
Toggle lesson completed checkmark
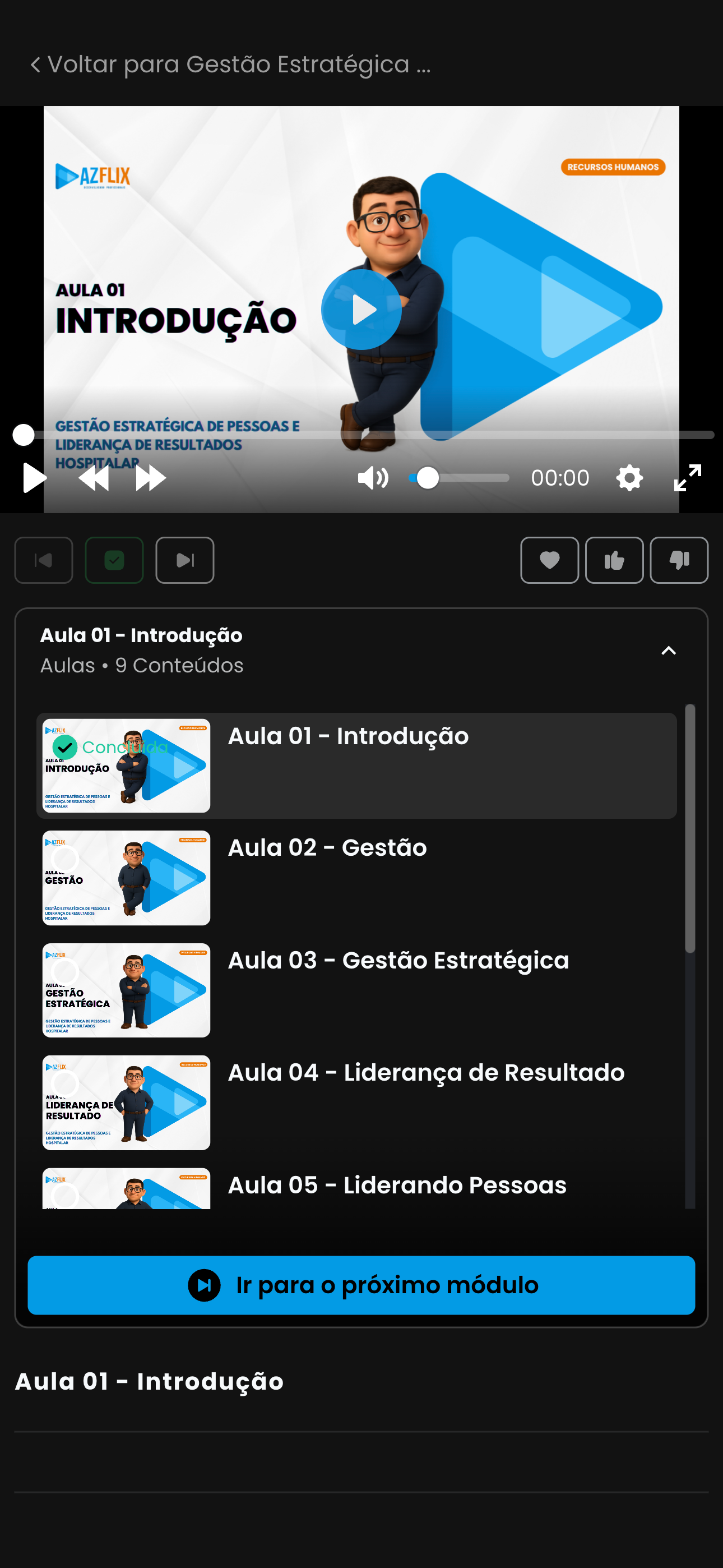(114, 560)
